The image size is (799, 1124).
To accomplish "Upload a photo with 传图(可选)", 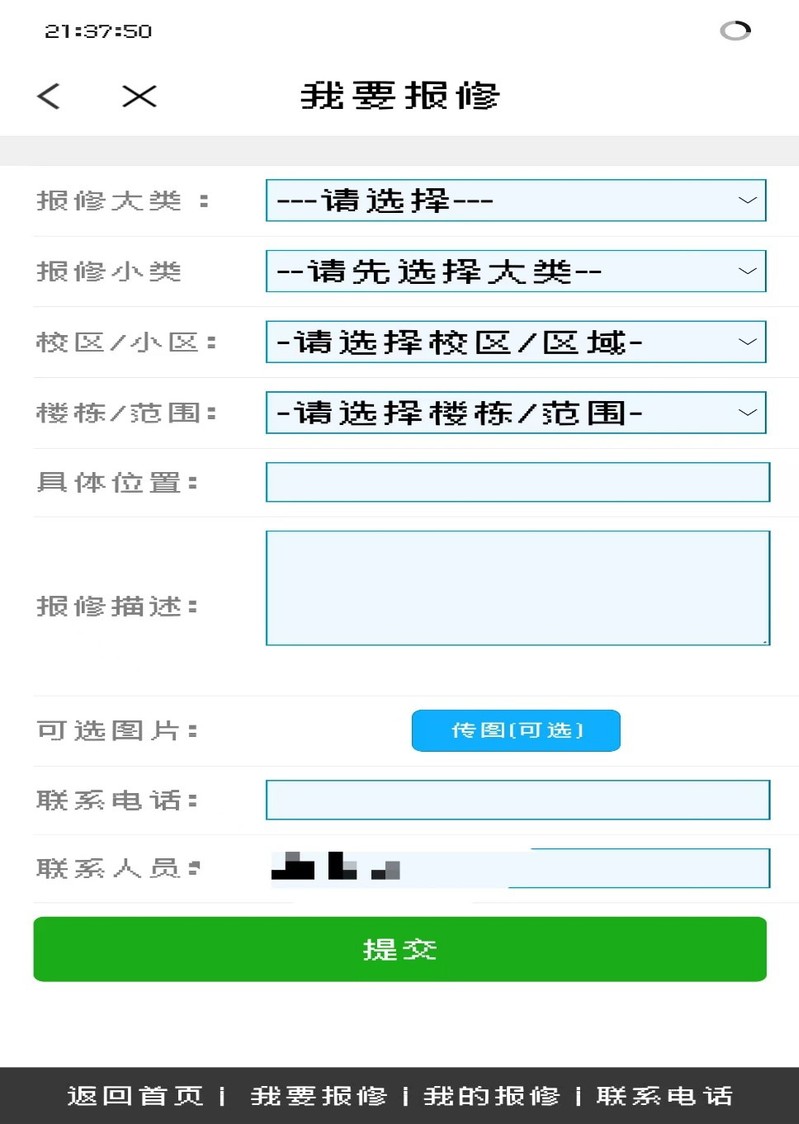I will (x=516, y=730).
